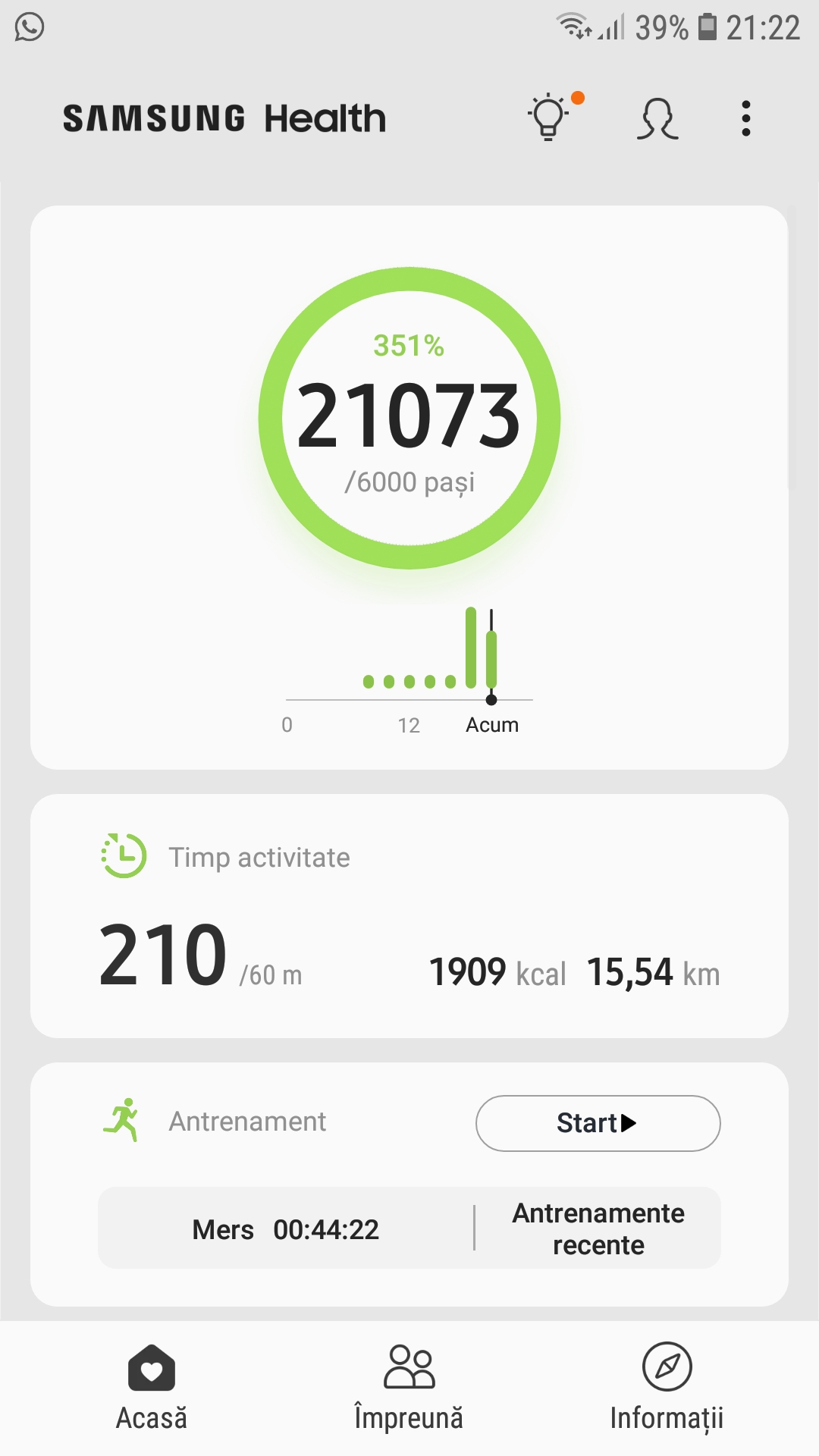Image resolution: width=819 pixels, height=1456 pixels.
Task: Switch to the Împreună tab
Action: tap(409, 1388)
